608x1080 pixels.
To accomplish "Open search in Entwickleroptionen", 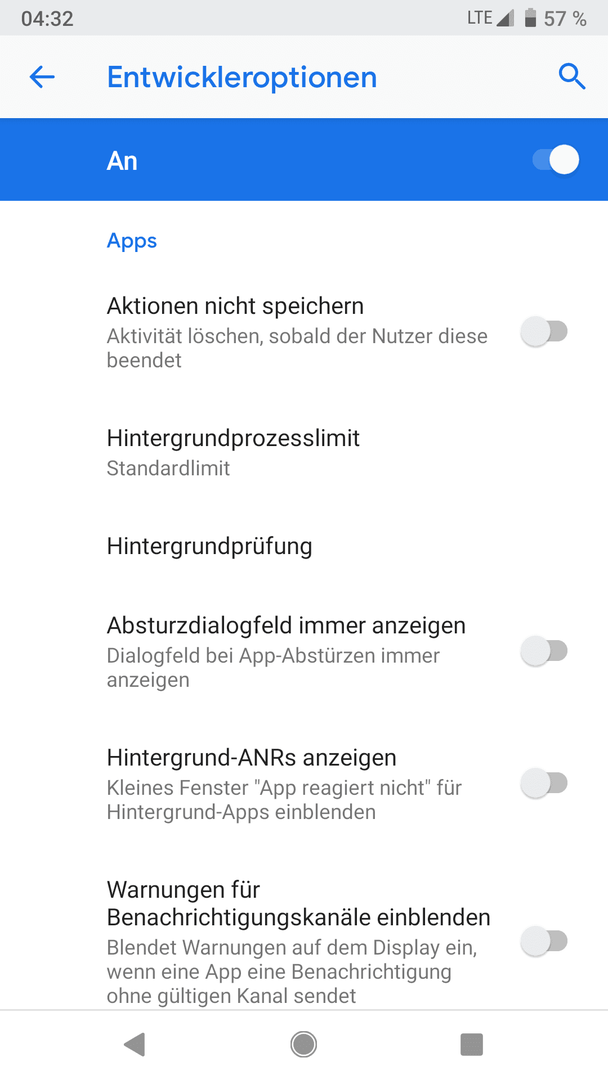I will click(572, 77).
